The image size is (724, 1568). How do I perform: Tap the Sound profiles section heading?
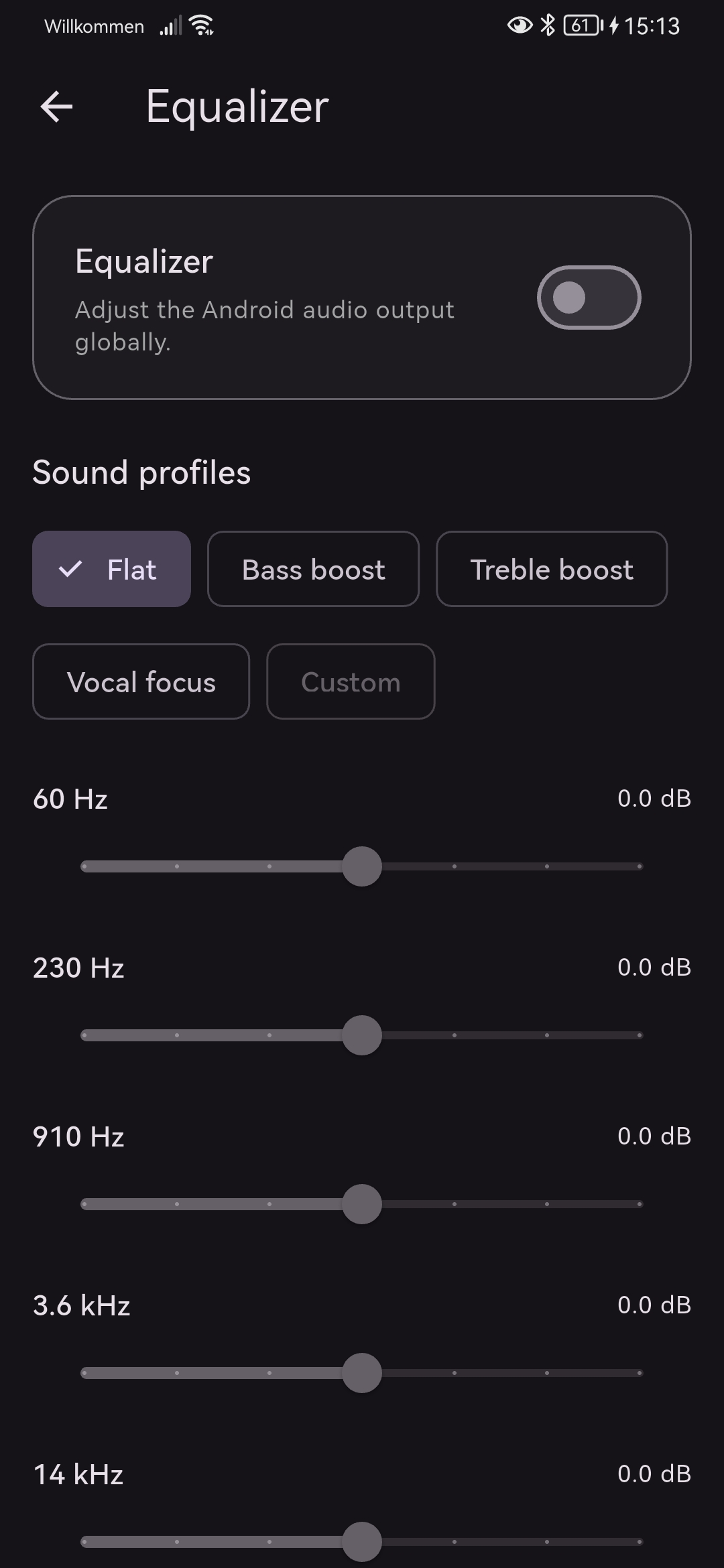coord(141,472)
